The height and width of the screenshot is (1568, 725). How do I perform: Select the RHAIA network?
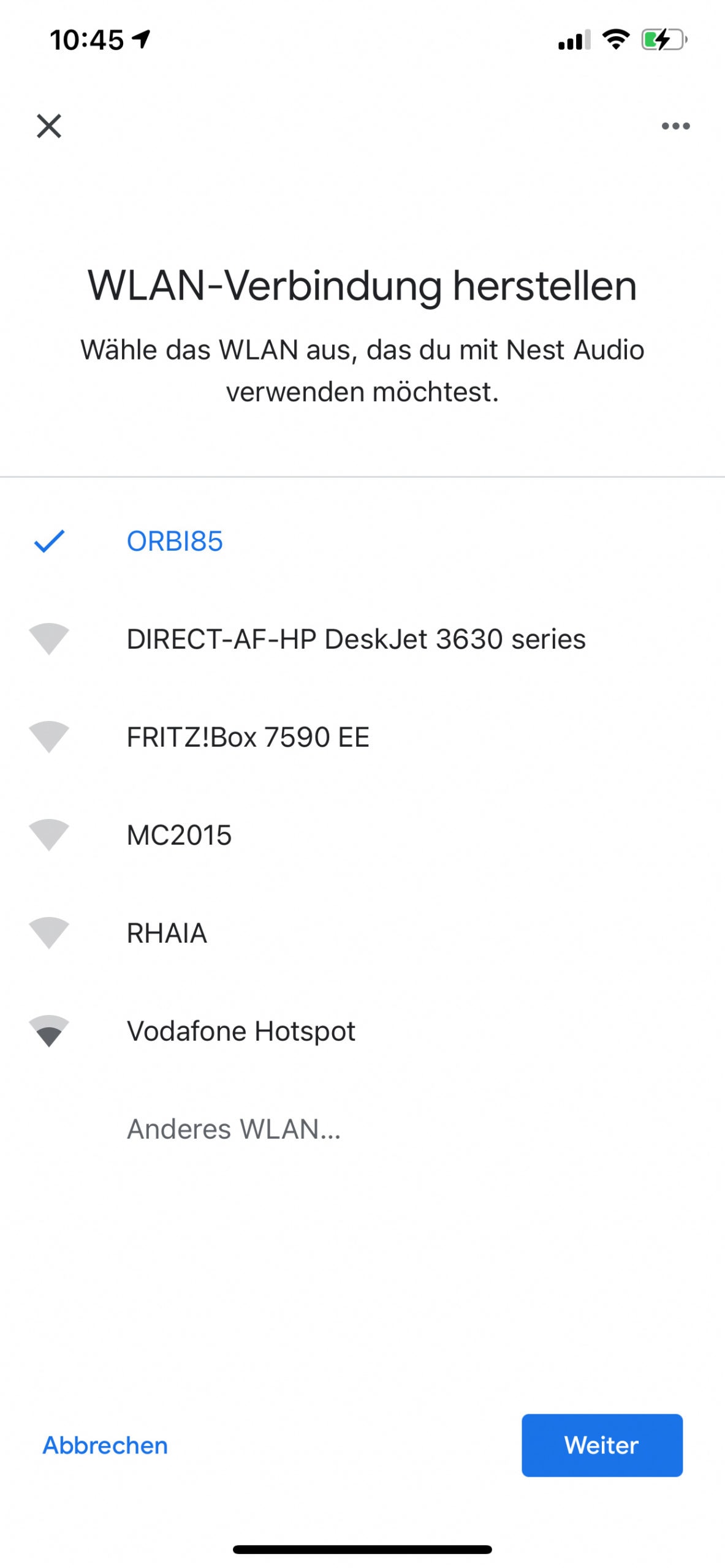(x=362, y=933)
